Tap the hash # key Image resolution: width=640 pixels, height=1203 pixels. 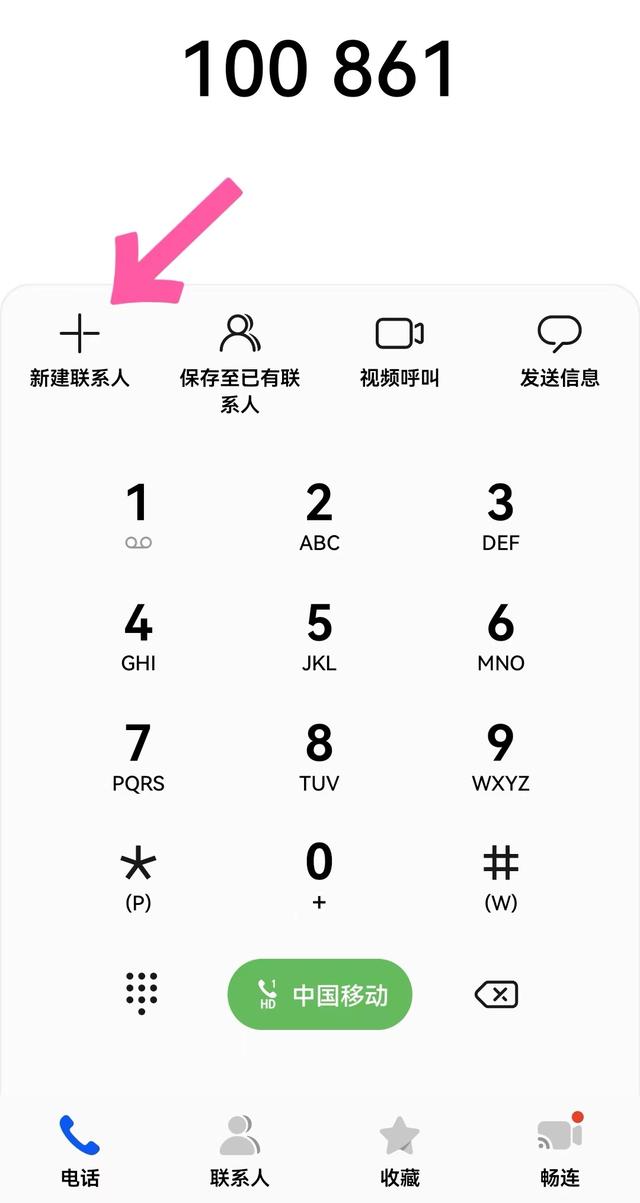[x=500, y=877]
